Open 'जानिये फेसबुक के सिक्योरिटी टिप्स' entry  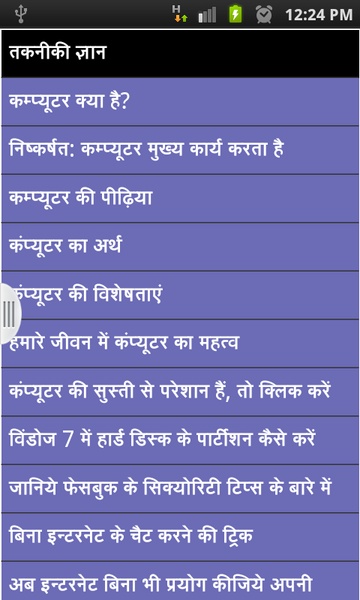pyautogui.click(x=180, y=488)
